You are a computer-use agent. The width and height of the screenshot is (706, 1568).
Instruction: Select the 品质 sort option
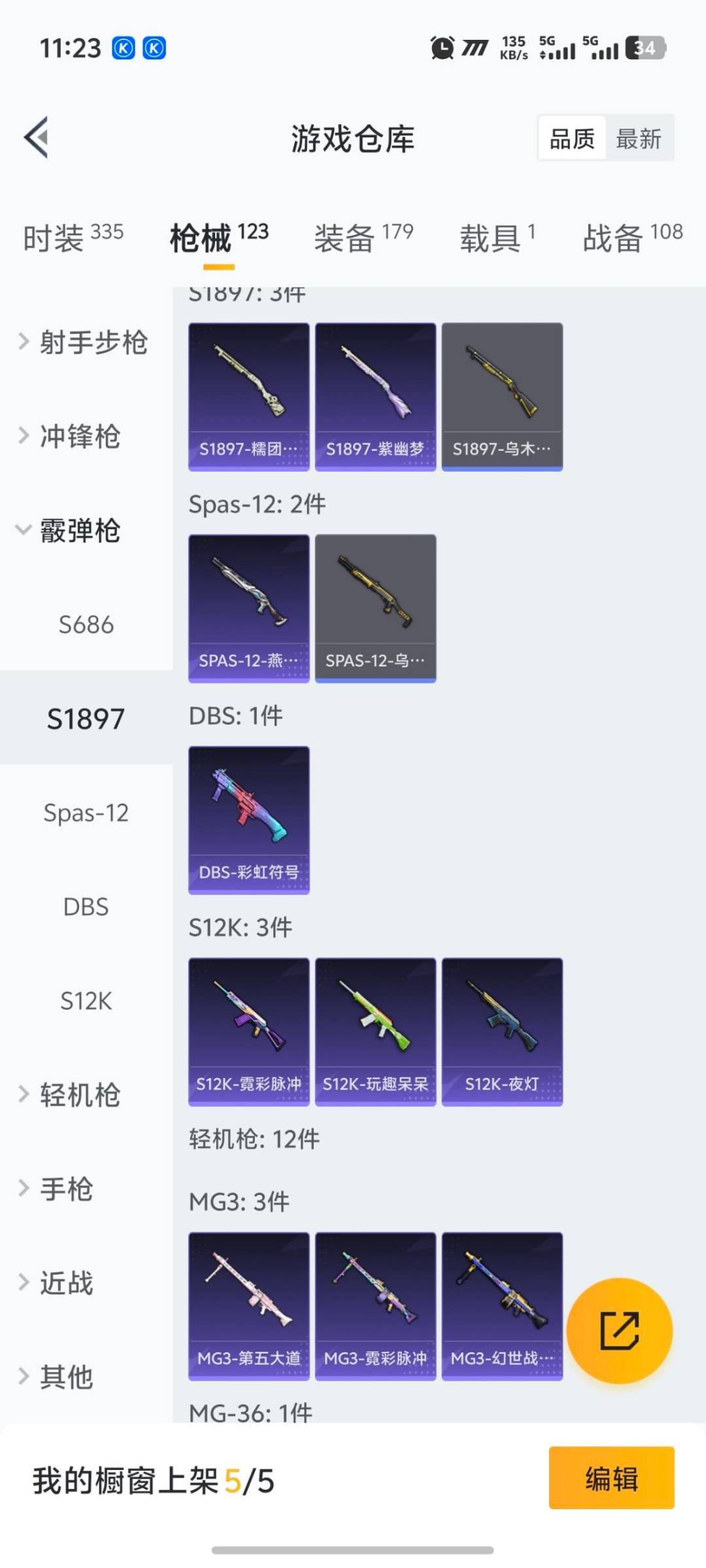(x=571, y=138)
